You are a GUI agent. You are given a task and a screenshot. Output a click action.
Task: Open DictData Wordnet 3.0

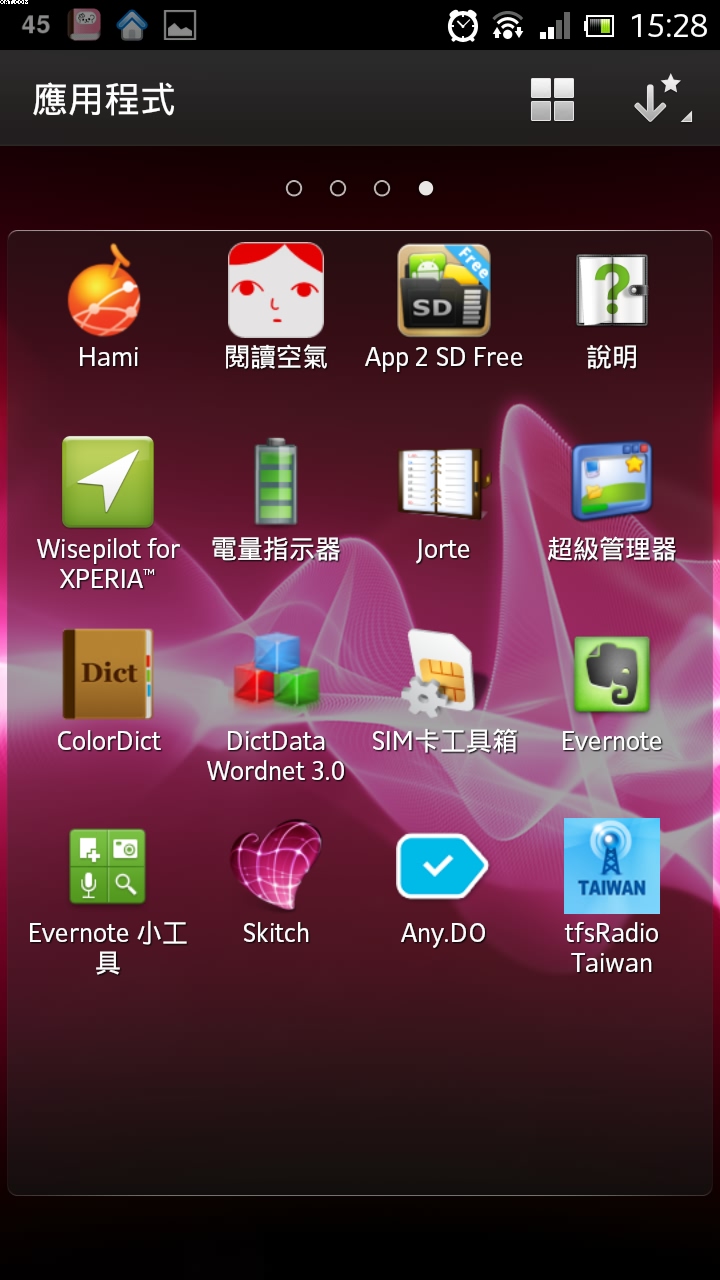pos(276,676)
